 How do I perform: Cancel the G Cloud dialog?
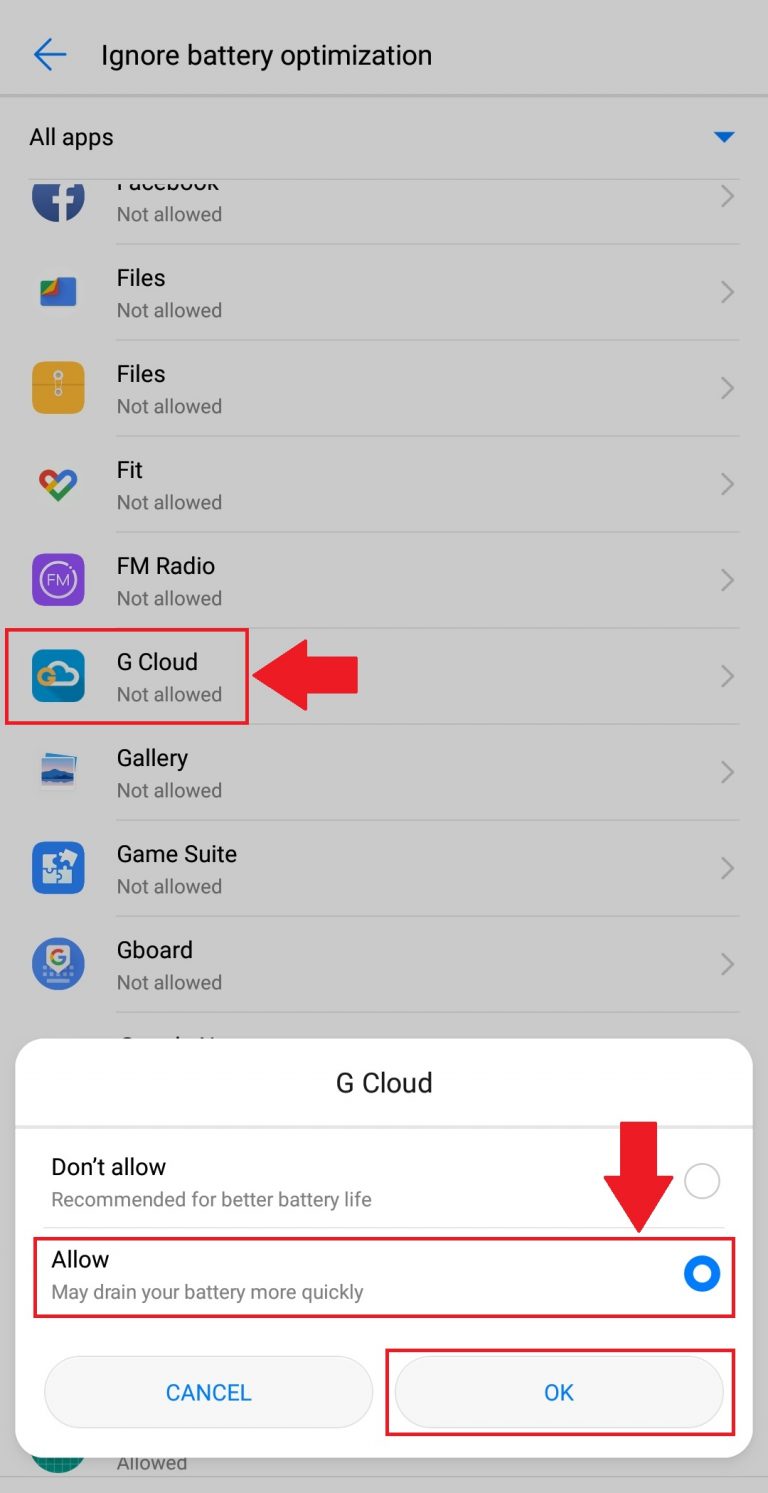[x=208, y=1392]
